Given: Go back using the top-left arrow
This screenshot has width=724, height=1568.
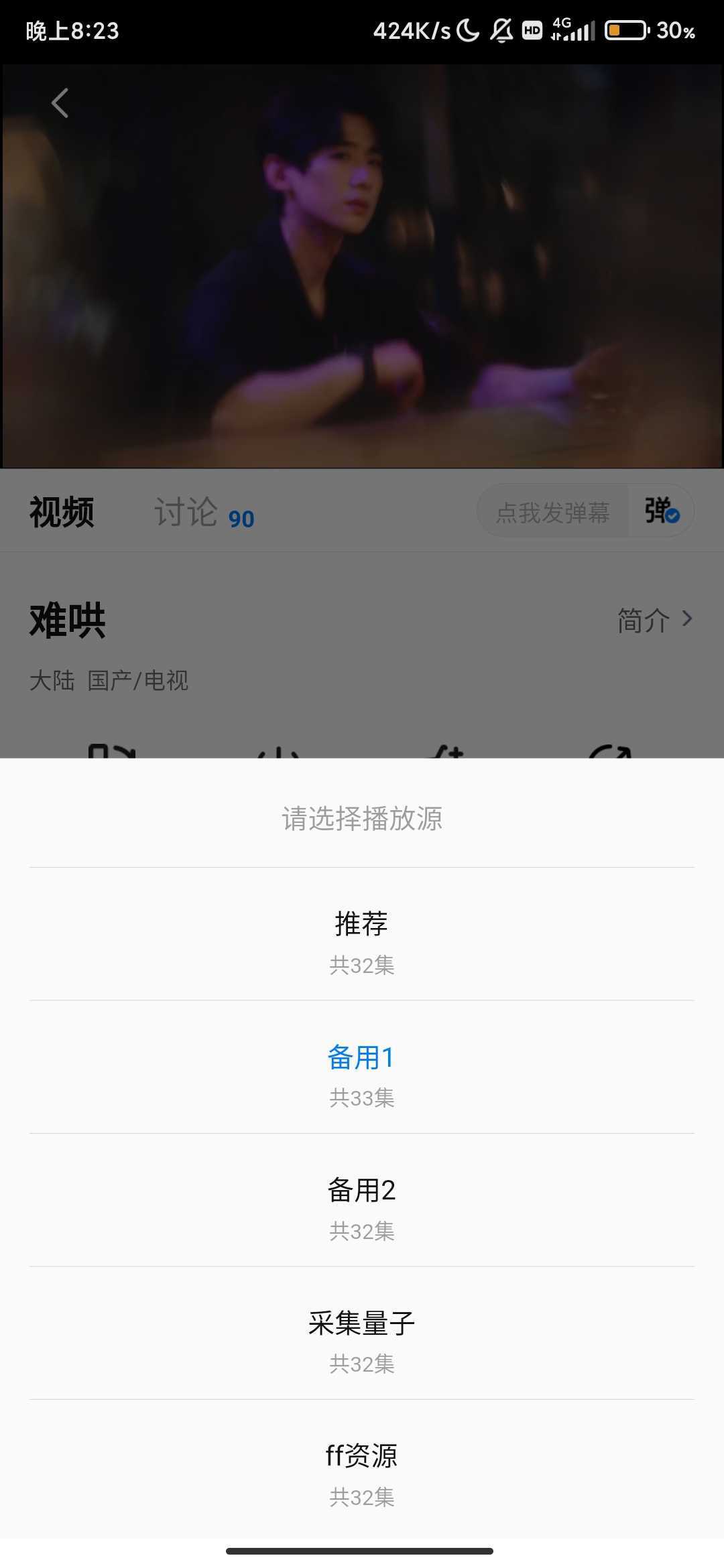Looking at the screenshot, I should coord(60,103).
